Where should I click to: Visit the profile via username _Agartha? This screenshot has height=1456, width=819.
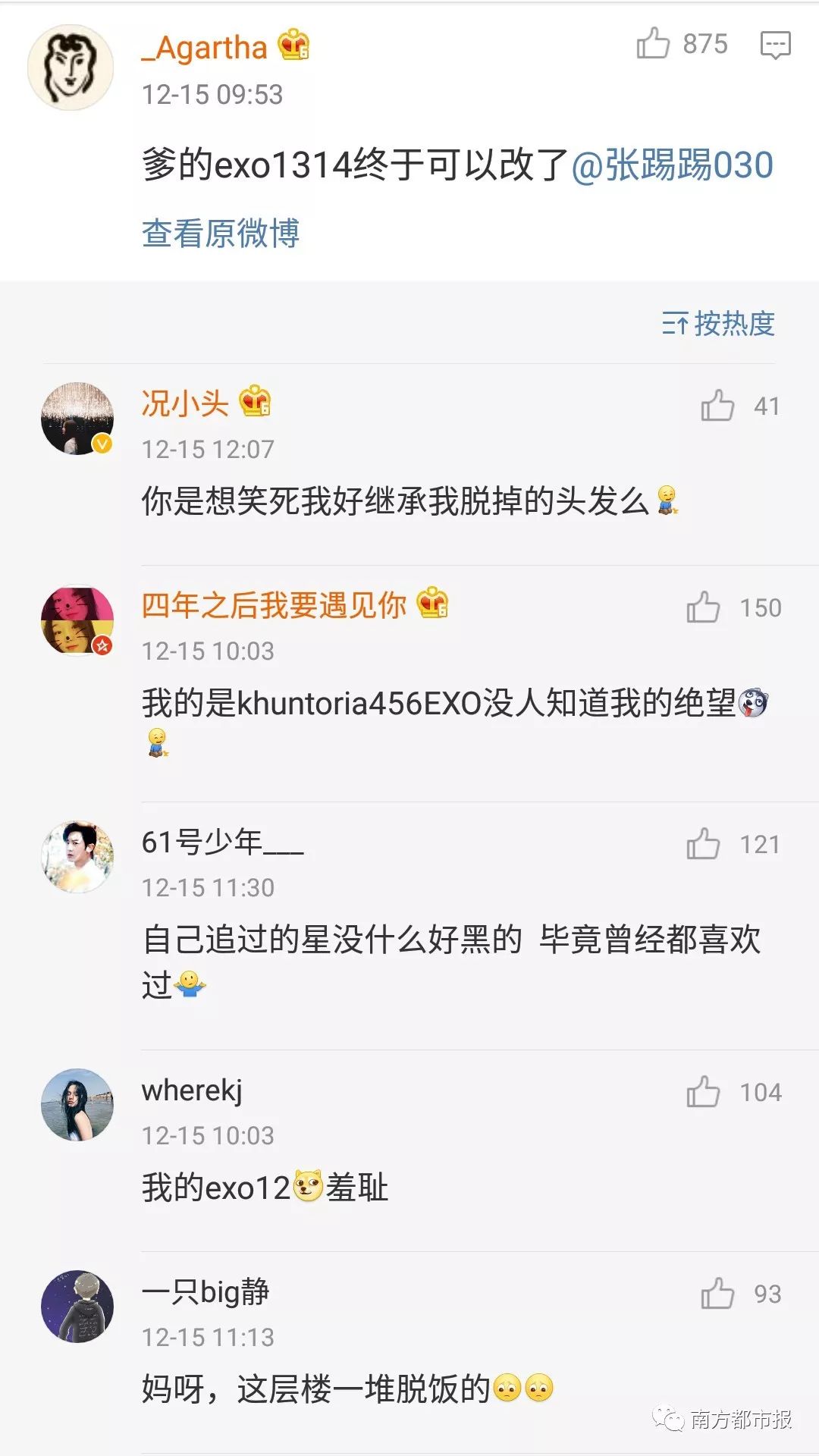205,48
